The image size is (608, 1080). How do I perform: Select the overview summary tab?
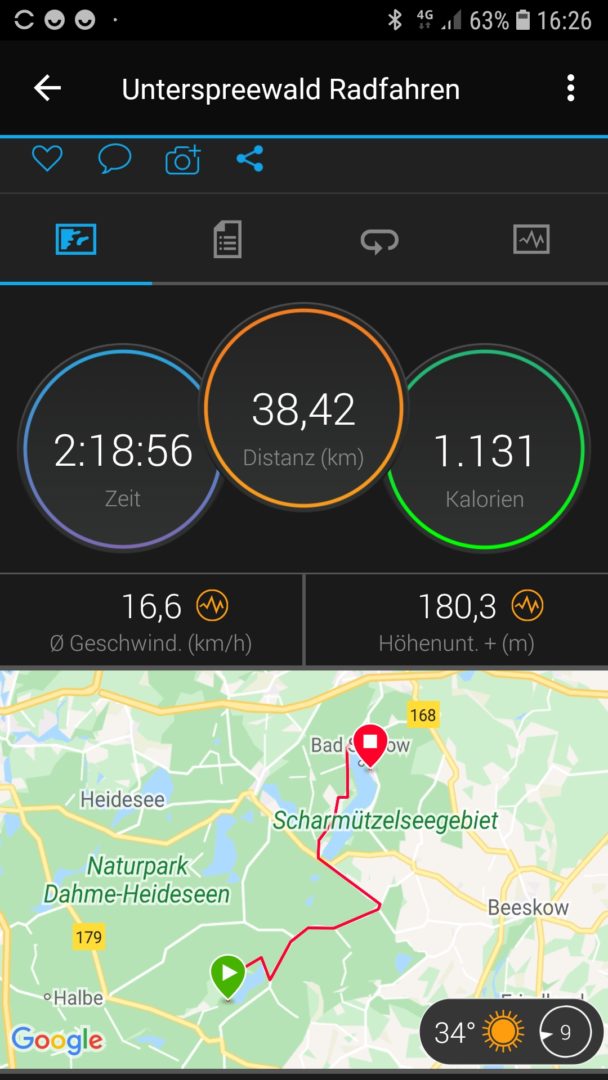tap(76, 240)
